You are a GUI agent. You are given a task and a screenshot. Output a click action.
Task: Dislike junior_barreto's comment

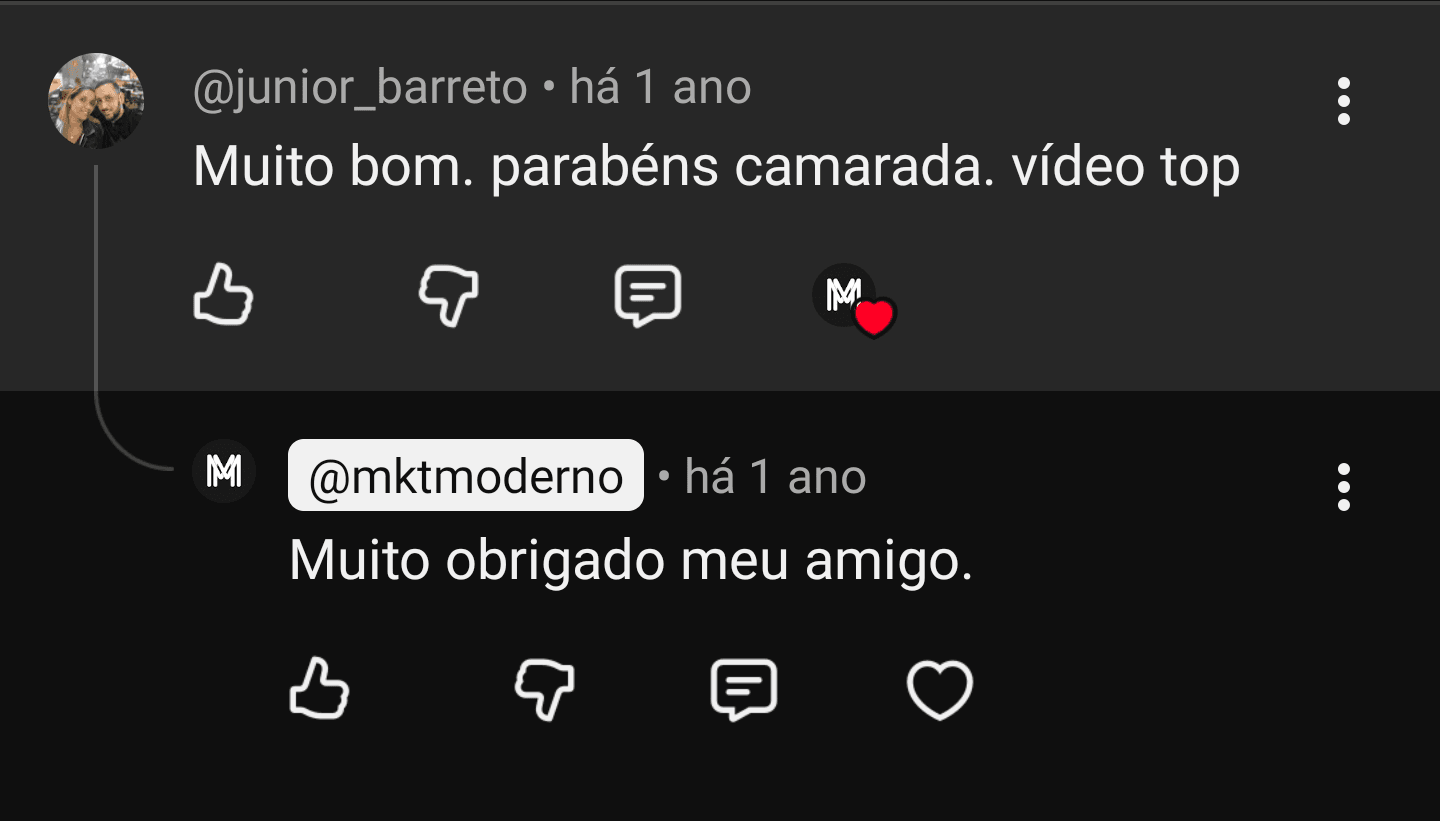coord(447,295)
